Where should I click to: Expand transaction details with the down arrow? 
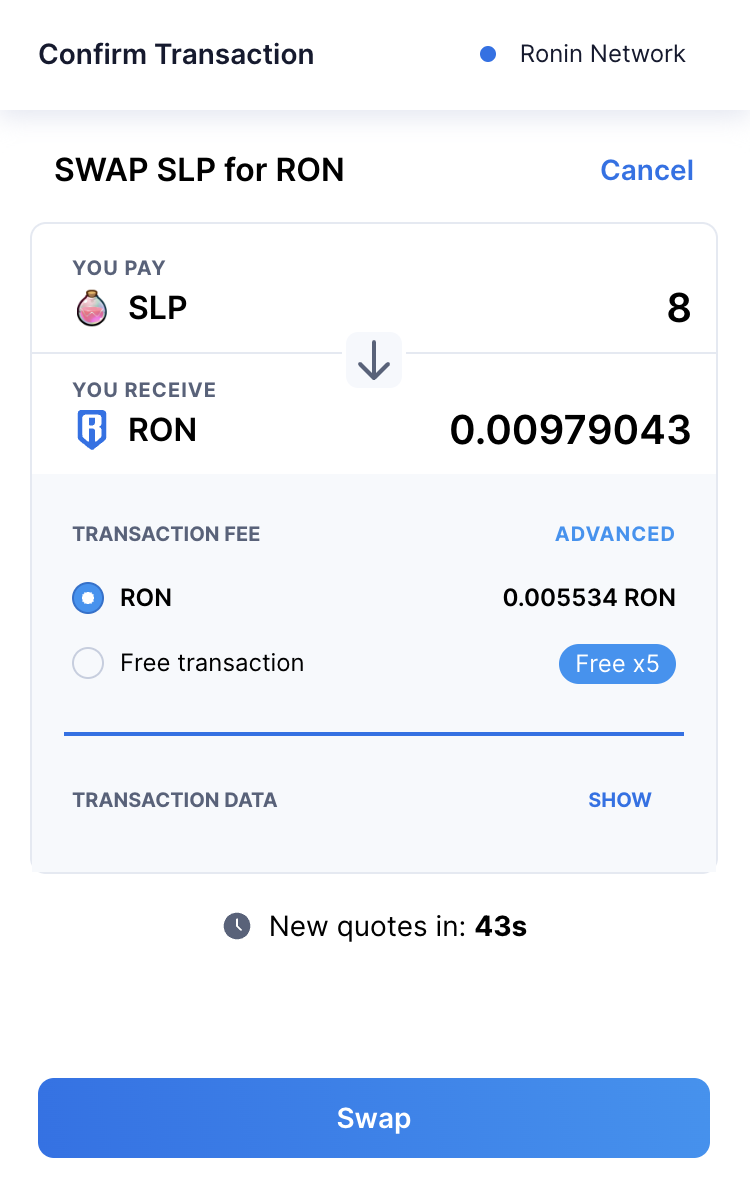coord(373,360)
